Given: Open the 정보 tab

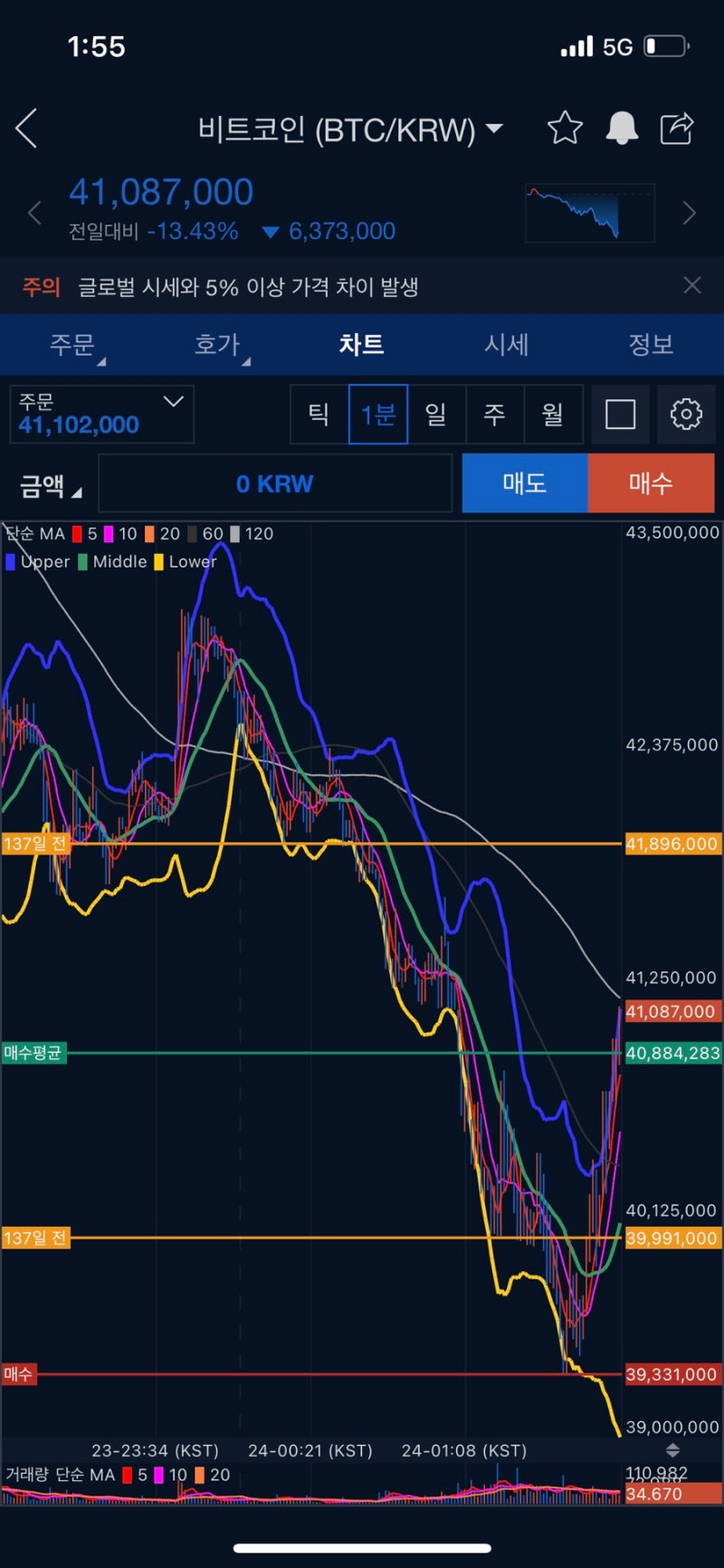Looking at the screenshot, I should (x=651, y=345).
